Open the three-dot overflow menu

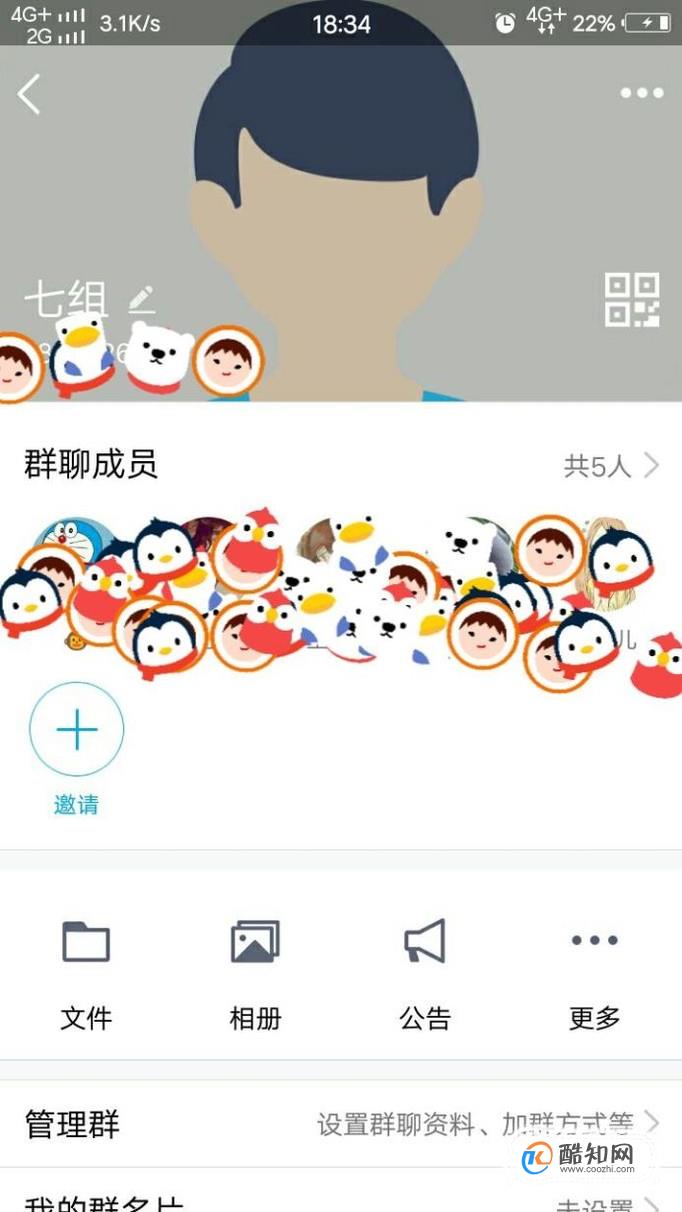641,93
